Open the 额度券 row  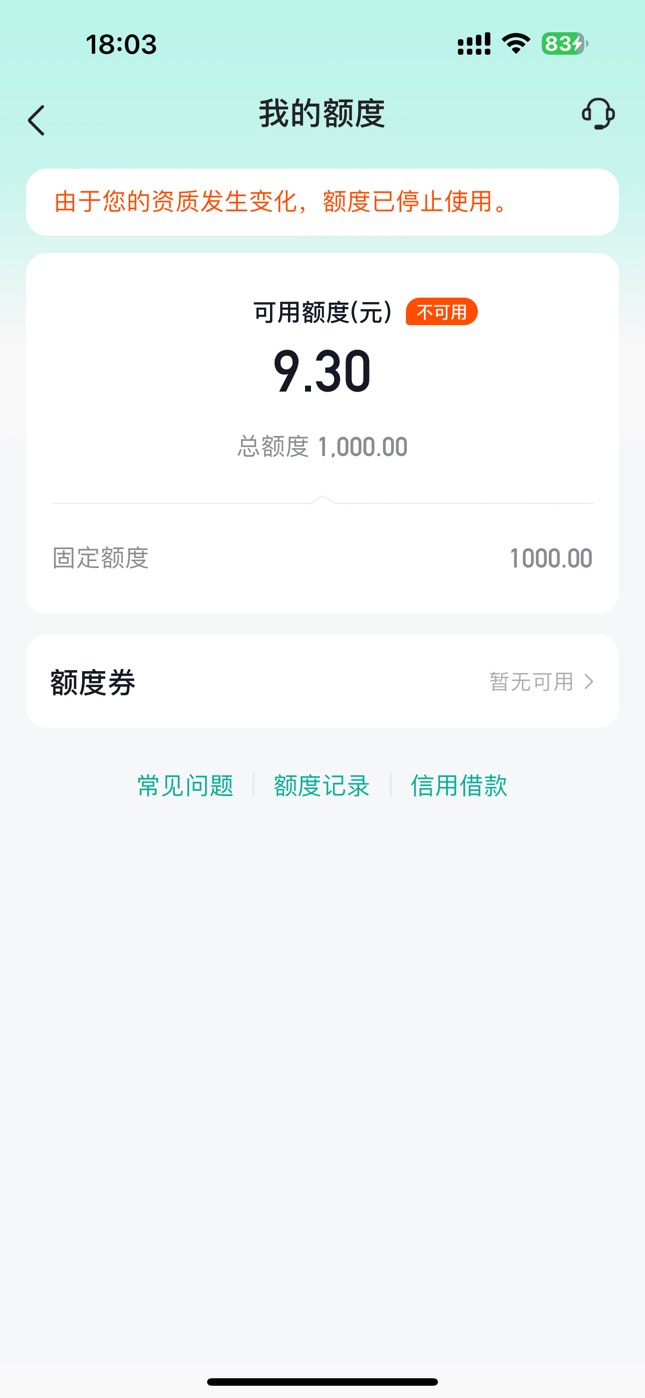pos(322,681)
